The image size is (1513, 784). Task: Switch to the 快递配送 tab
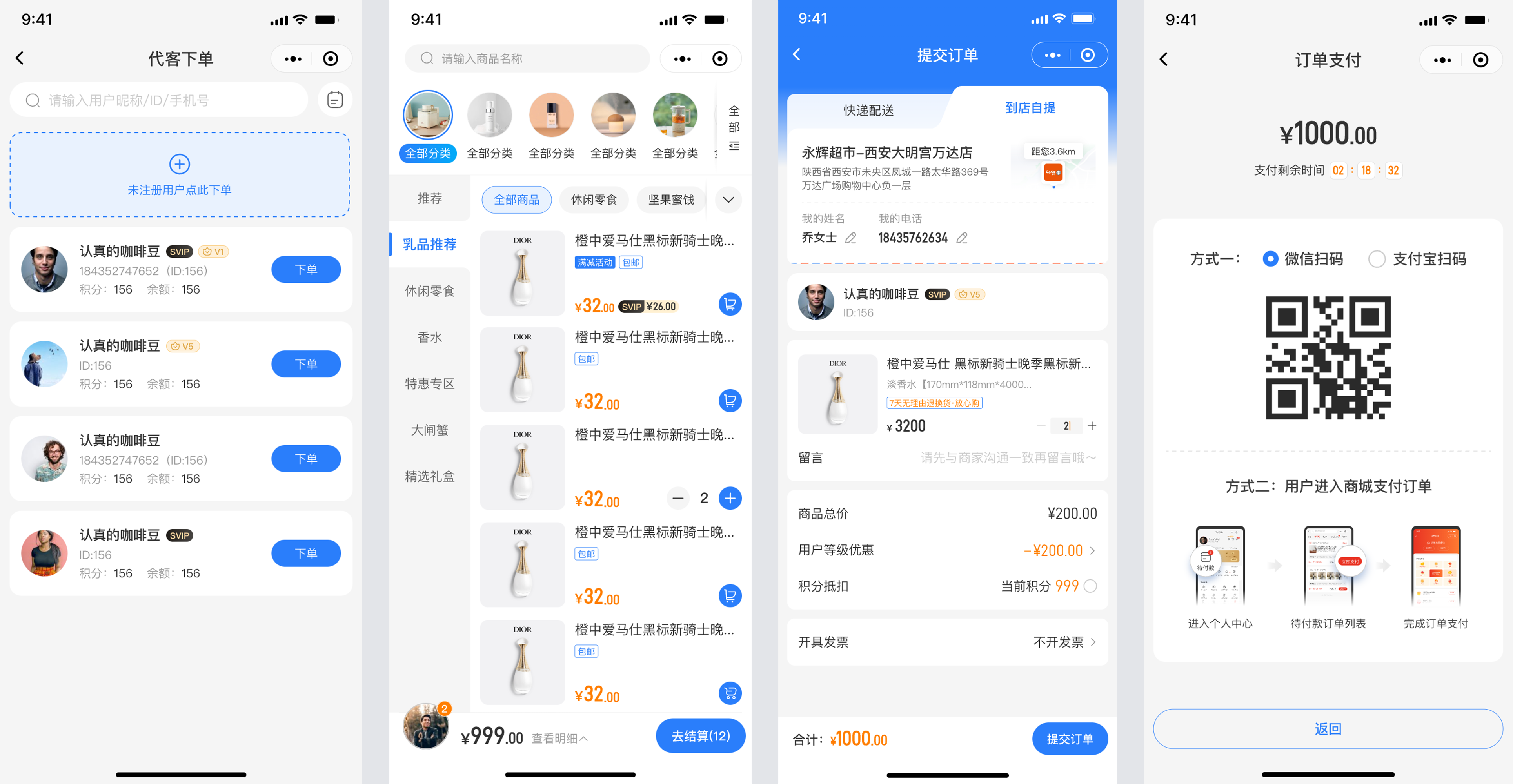coord(868,110)
